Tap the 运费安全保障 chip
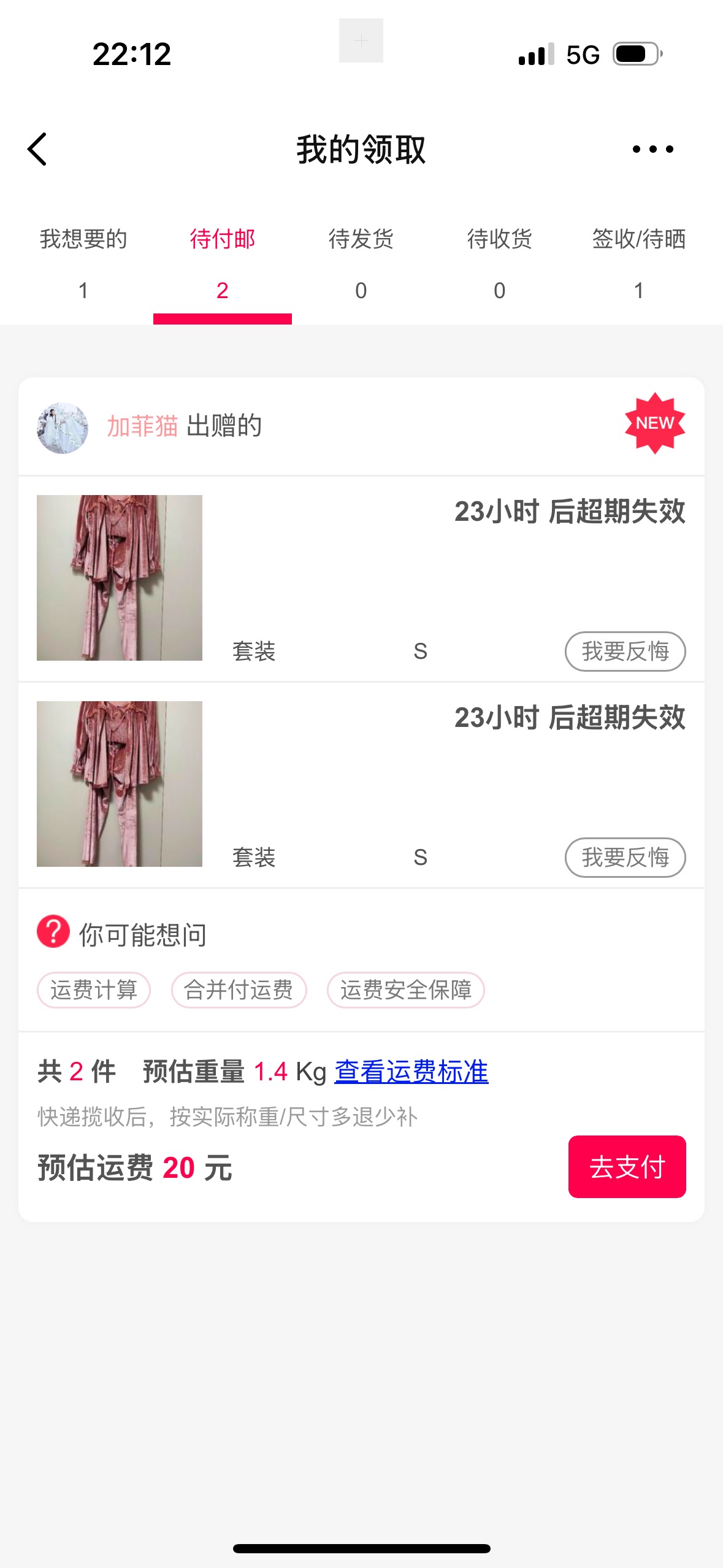 [405, 990]
